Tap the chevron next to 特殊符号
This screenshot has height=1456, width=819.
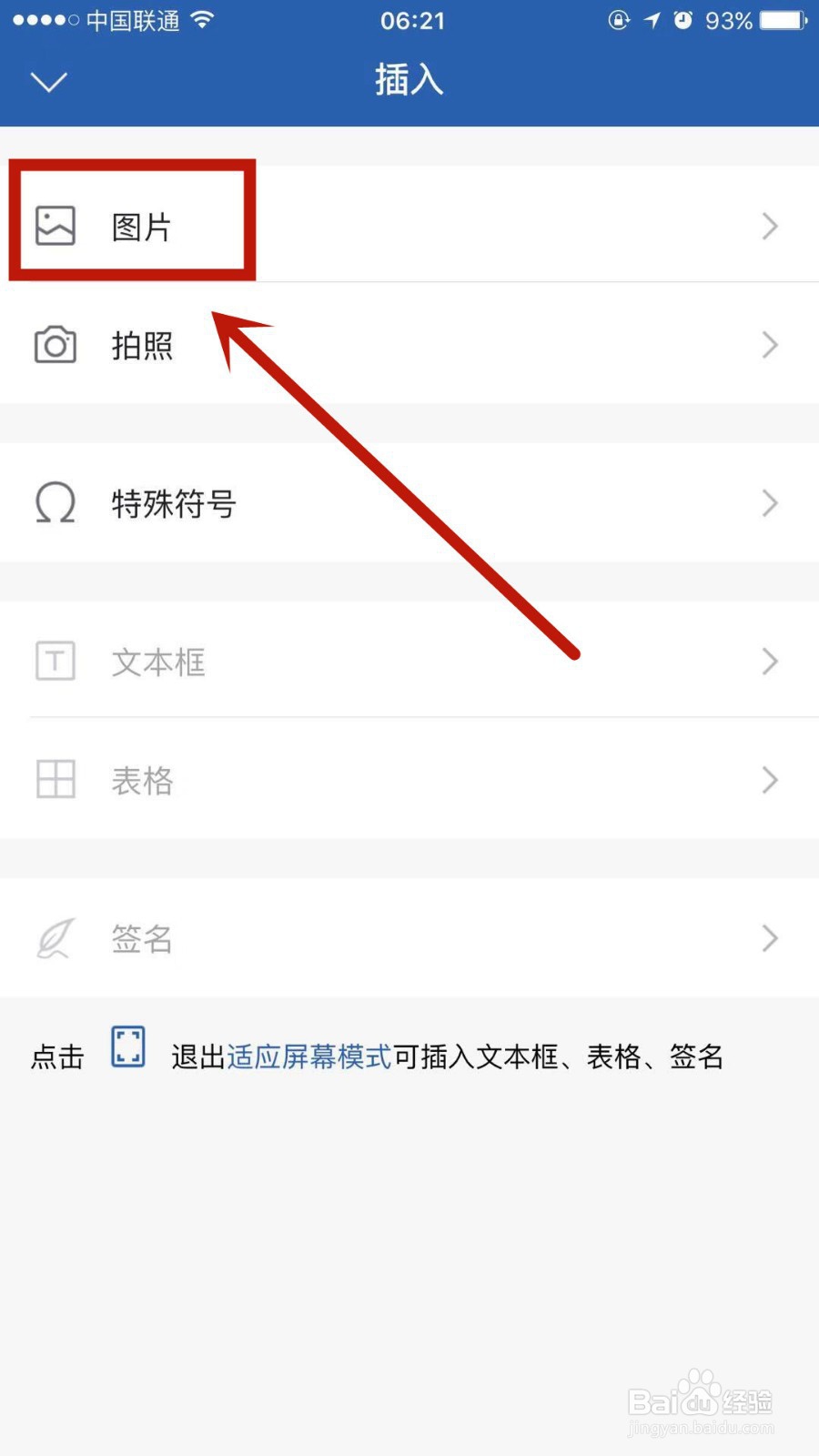pos(769,503)
